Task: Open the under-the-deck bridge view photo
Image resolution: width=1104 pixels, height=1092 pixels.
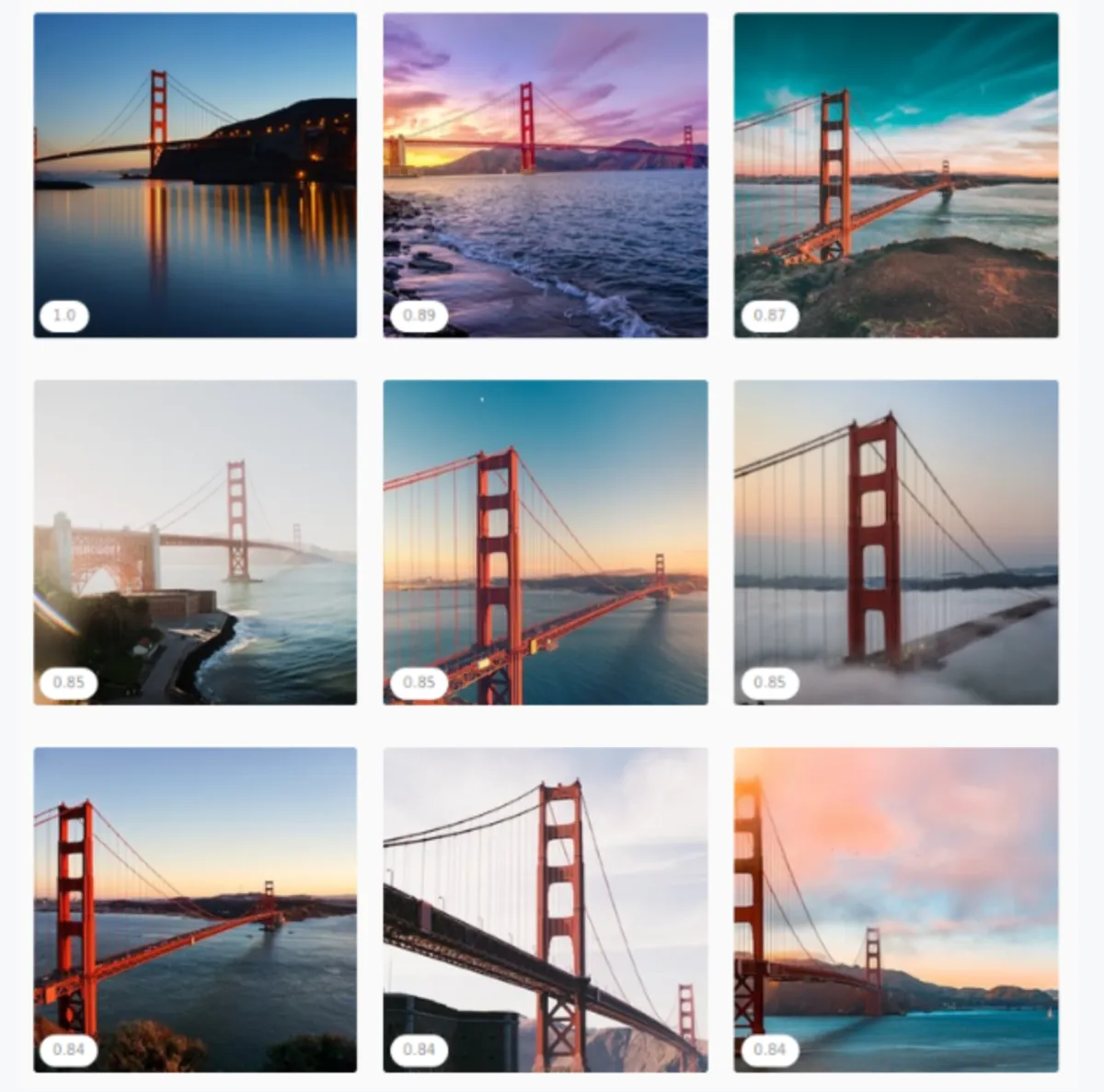Action: 545,909
